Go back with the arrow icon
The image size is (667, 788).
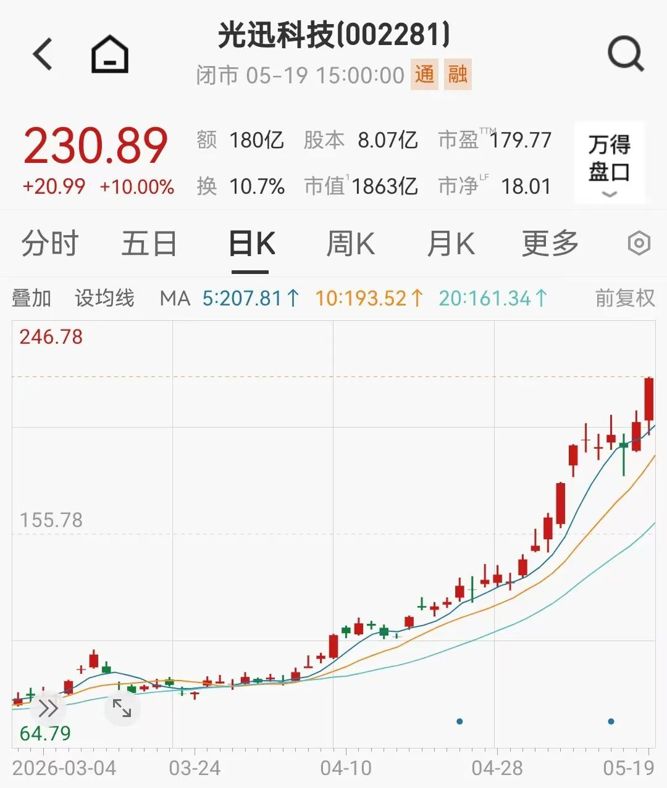[43, 54]
